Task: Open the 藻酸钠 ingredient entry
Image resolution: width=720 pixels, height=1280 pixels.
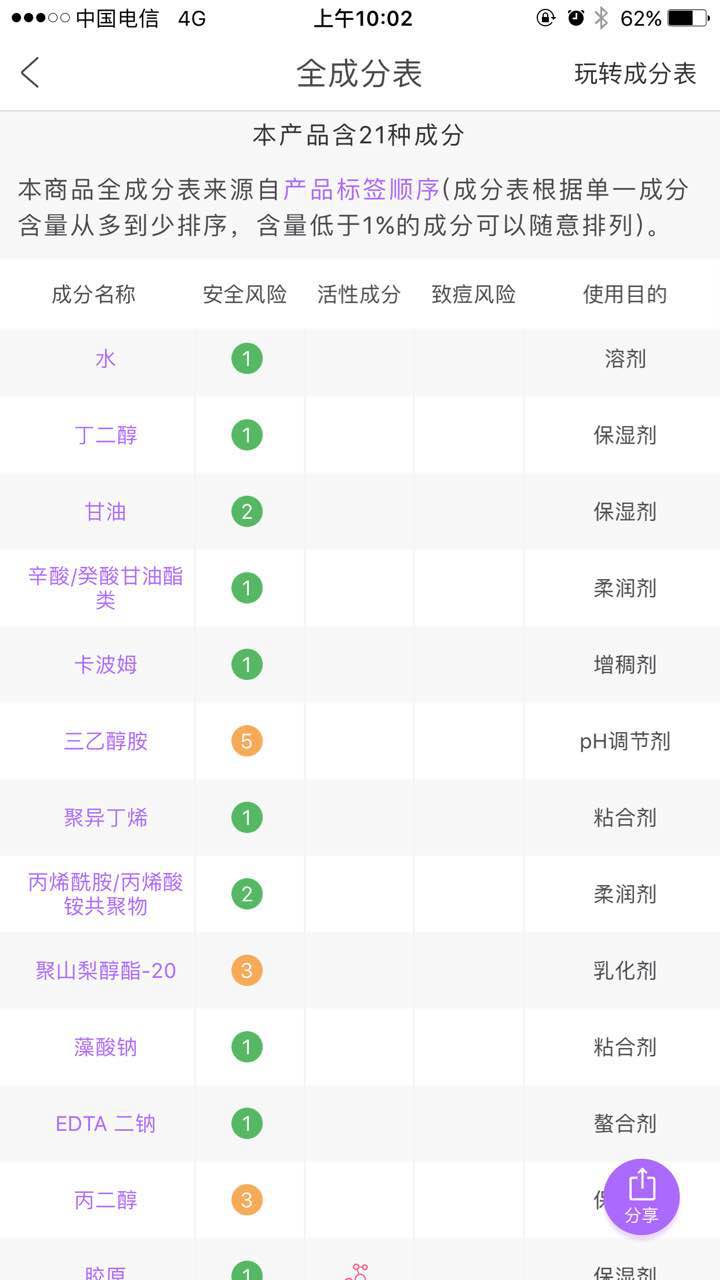Action: 105,1047
